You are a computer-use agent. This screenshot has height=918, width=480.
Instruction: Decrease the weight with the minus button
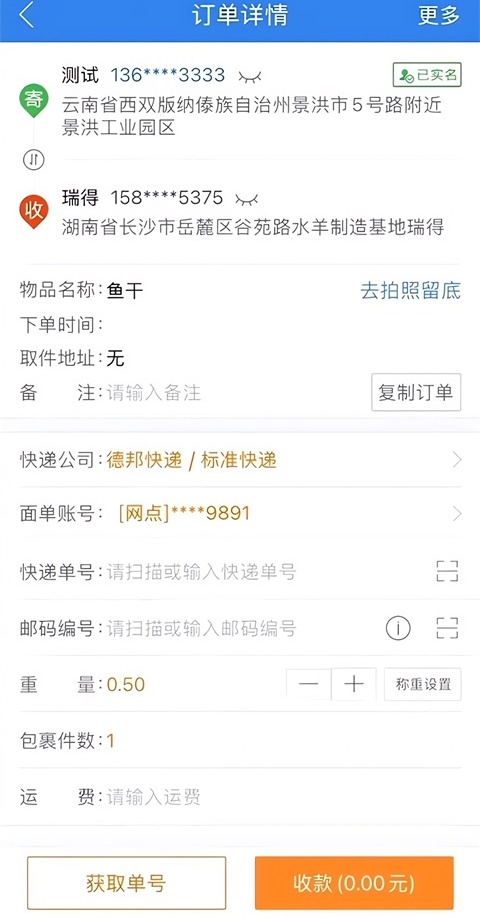tap(309, 684)
